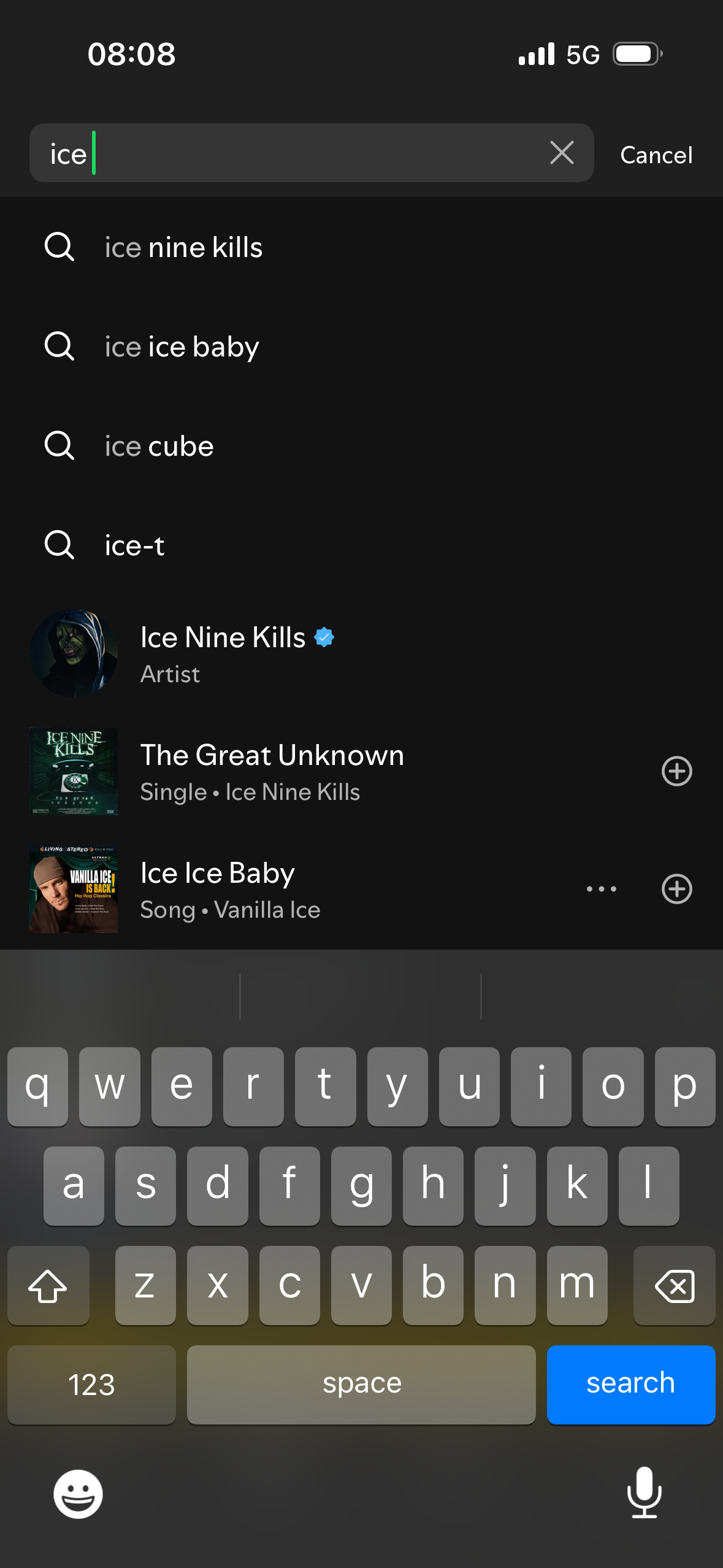Cancel the search
The height and width of the screenshot is (1568, 723).
[x=656, y=155]
